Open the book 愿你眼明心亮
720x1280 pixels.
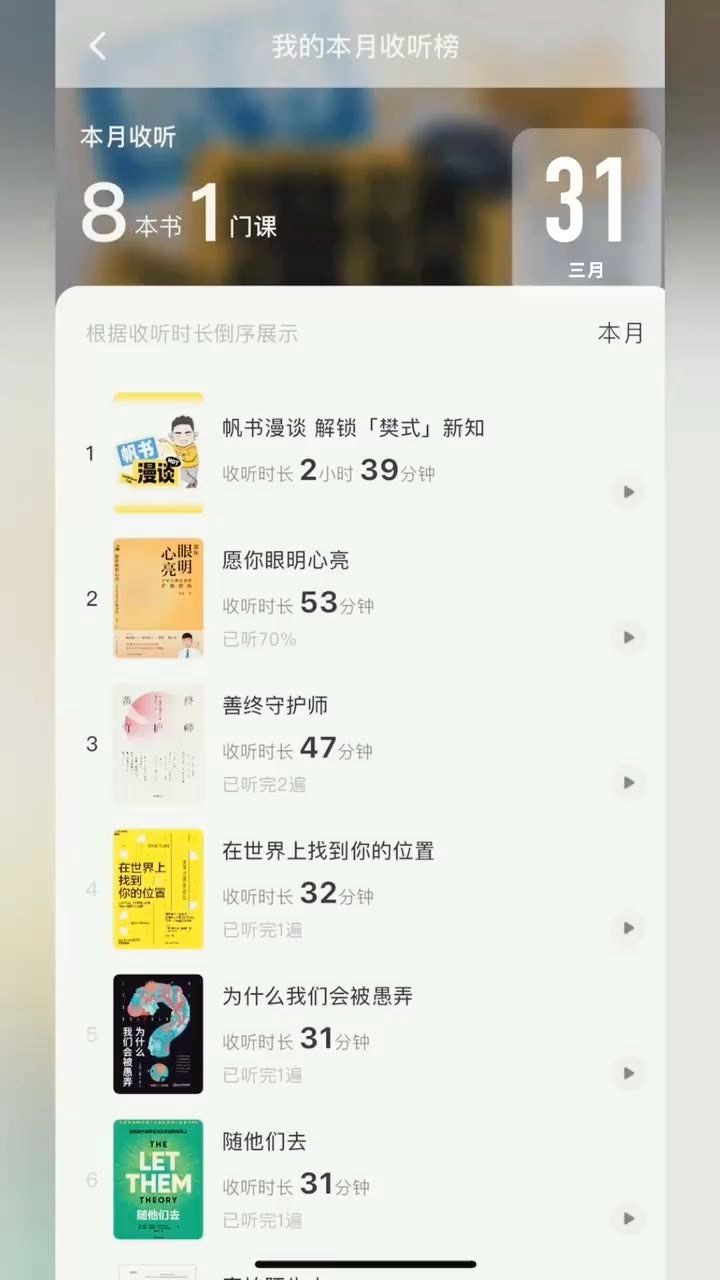[286, 561]
